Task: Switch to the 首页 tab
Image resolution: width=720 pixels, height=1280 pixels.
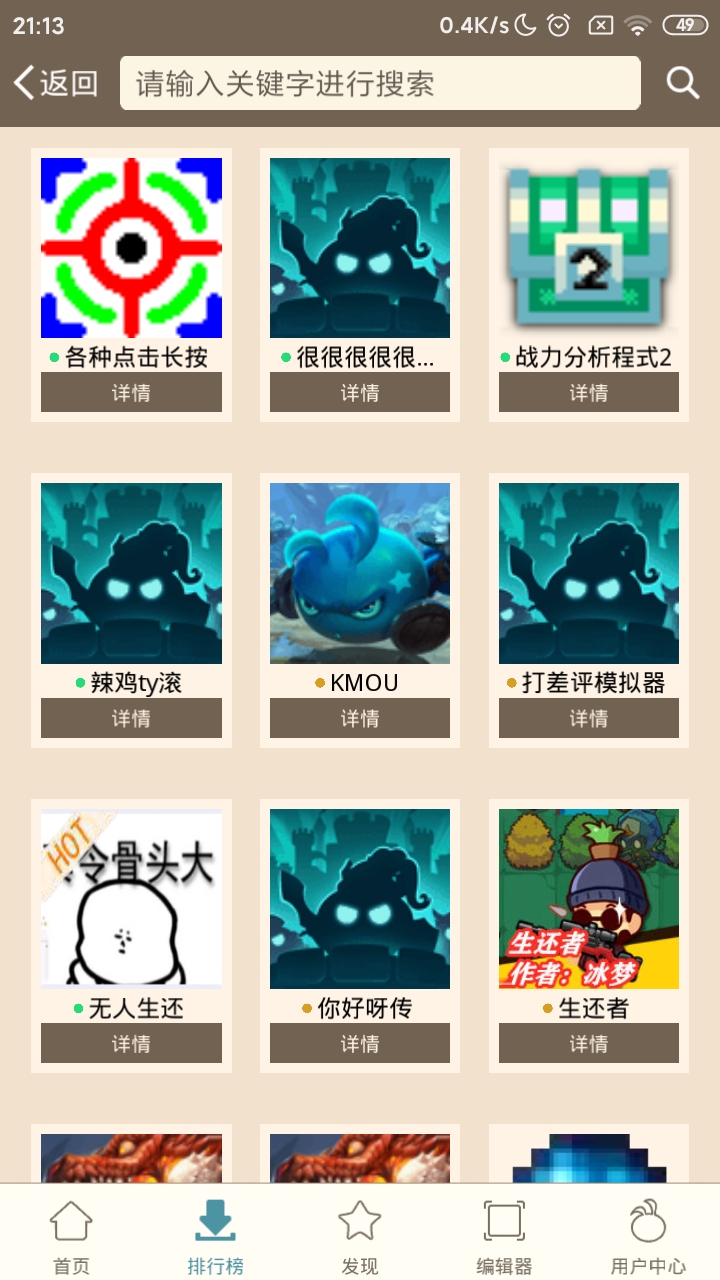Action: coord(71,1237)
